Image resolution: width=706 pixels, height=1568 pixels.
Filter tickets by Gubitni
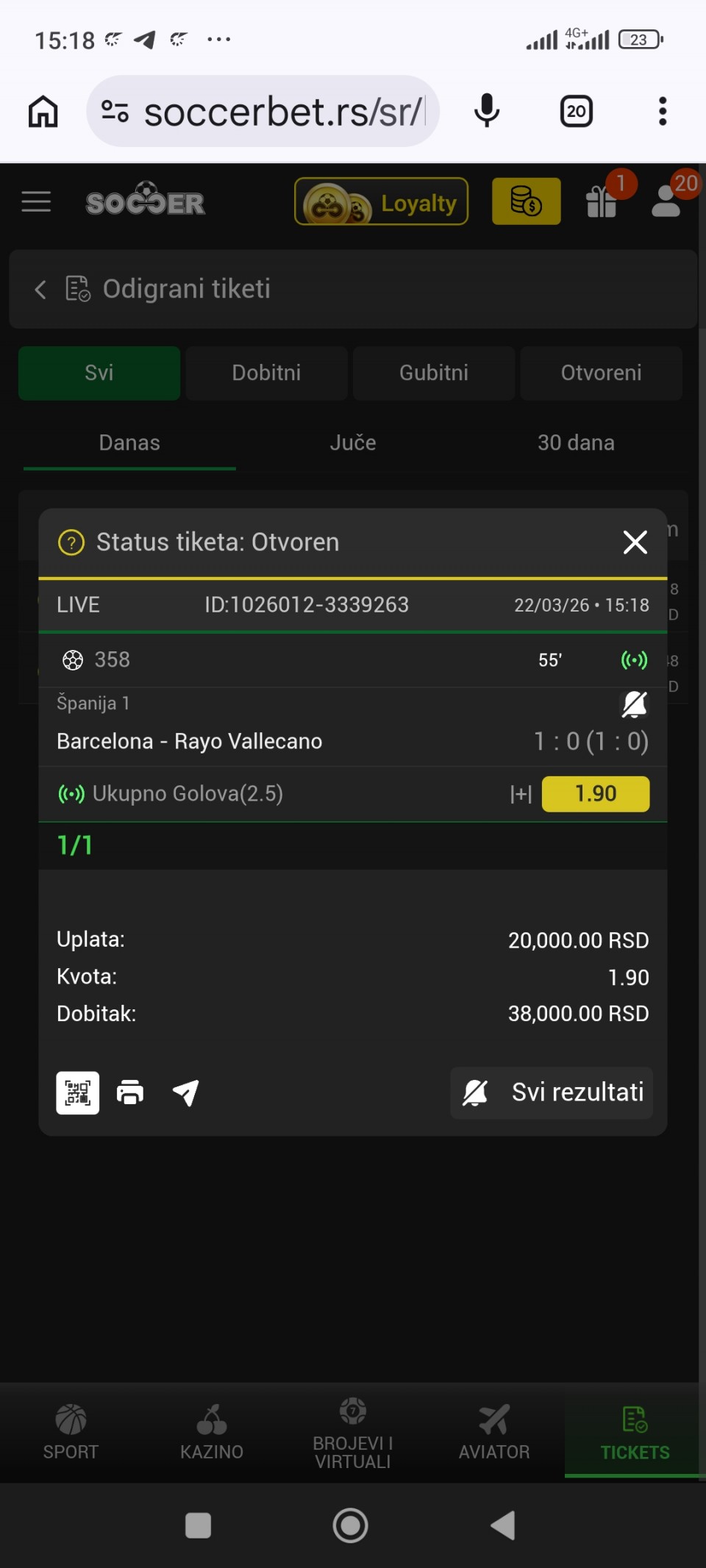pos(434,373)
